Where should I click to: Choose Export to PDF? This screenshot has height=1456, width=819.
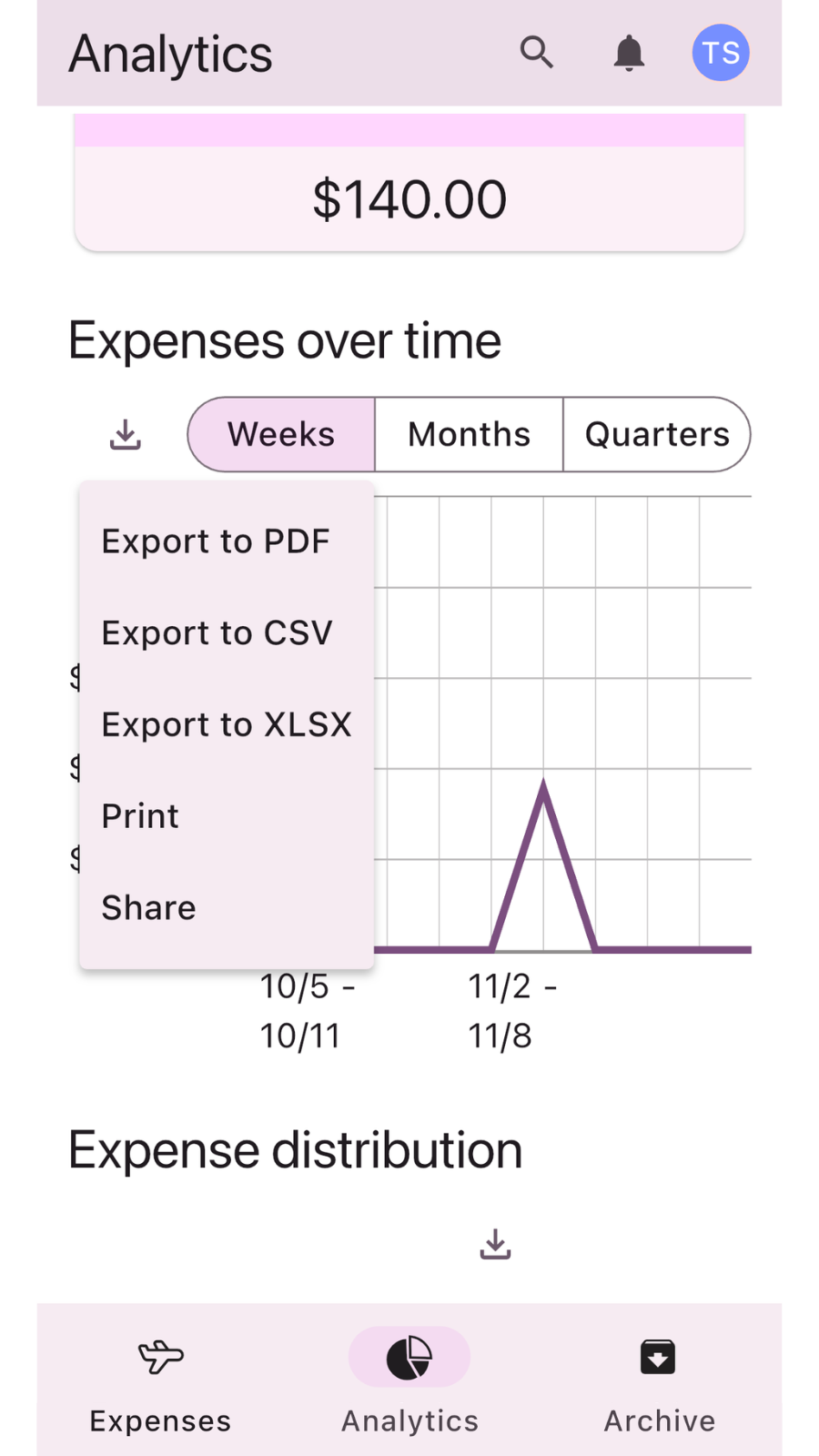click(x=216, y=541)
